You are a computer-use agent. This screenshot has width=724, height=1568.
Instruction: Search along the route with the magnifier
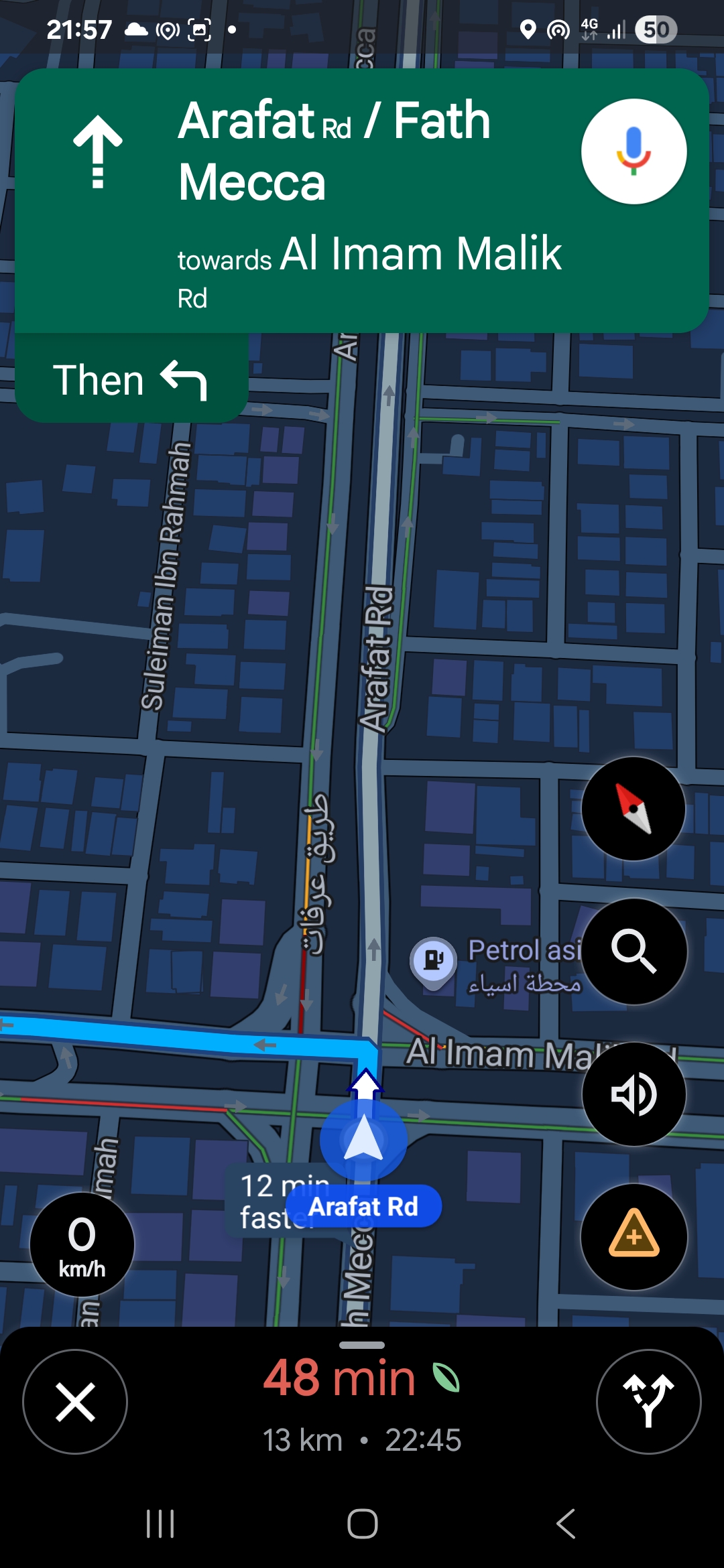pos(633,952)
